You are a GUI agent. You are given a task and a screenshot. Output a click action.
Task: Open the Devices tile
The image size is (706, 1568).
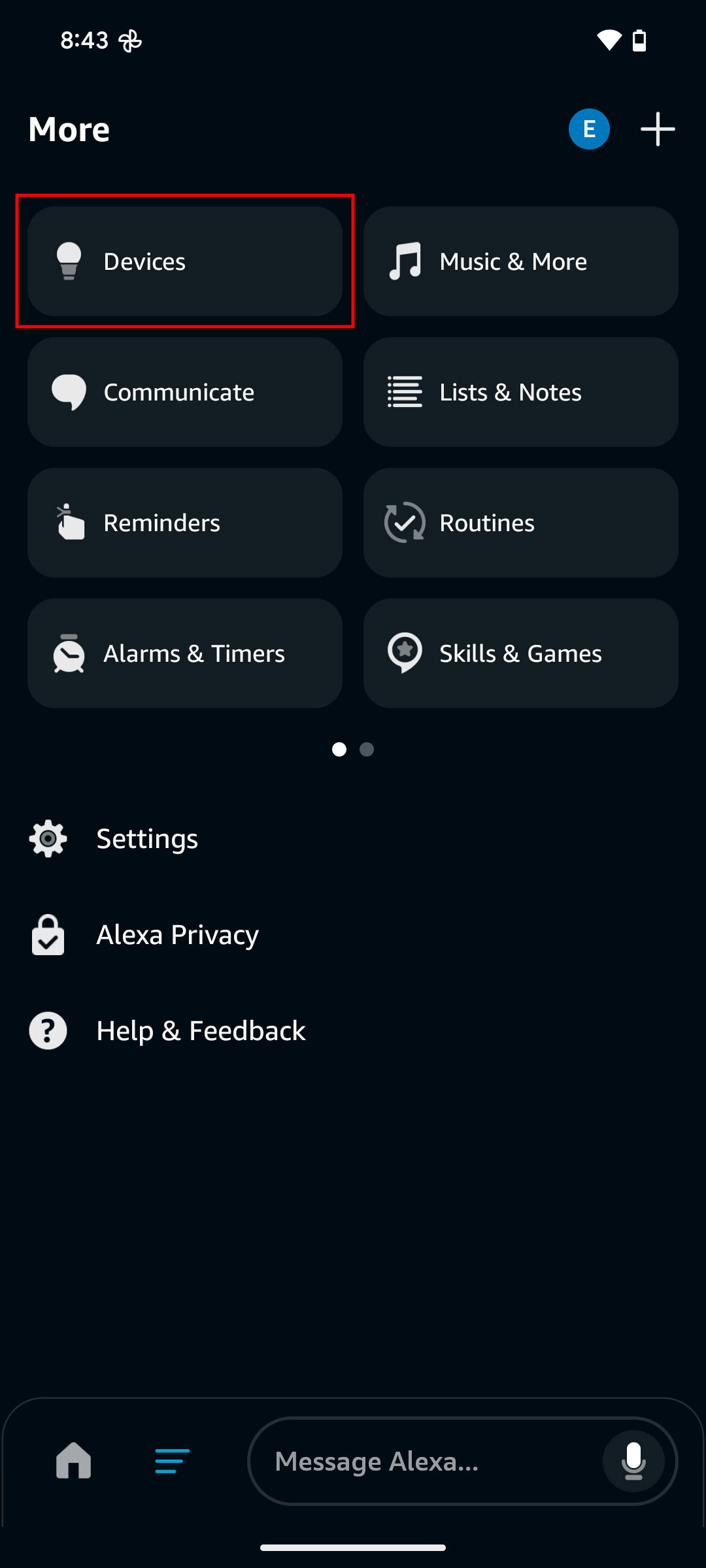(185, 261)
